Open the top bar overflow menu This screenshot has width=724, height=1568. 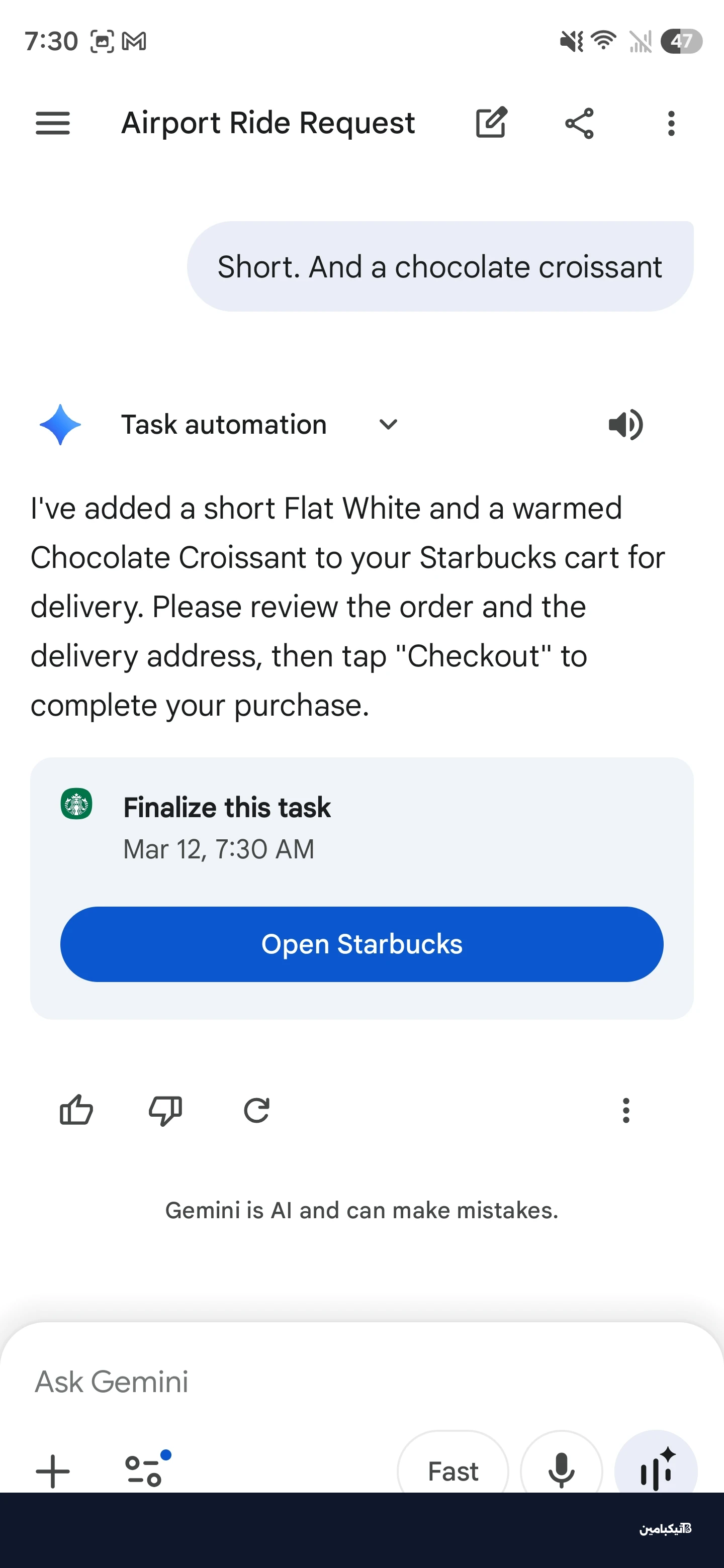click(671, 124)
